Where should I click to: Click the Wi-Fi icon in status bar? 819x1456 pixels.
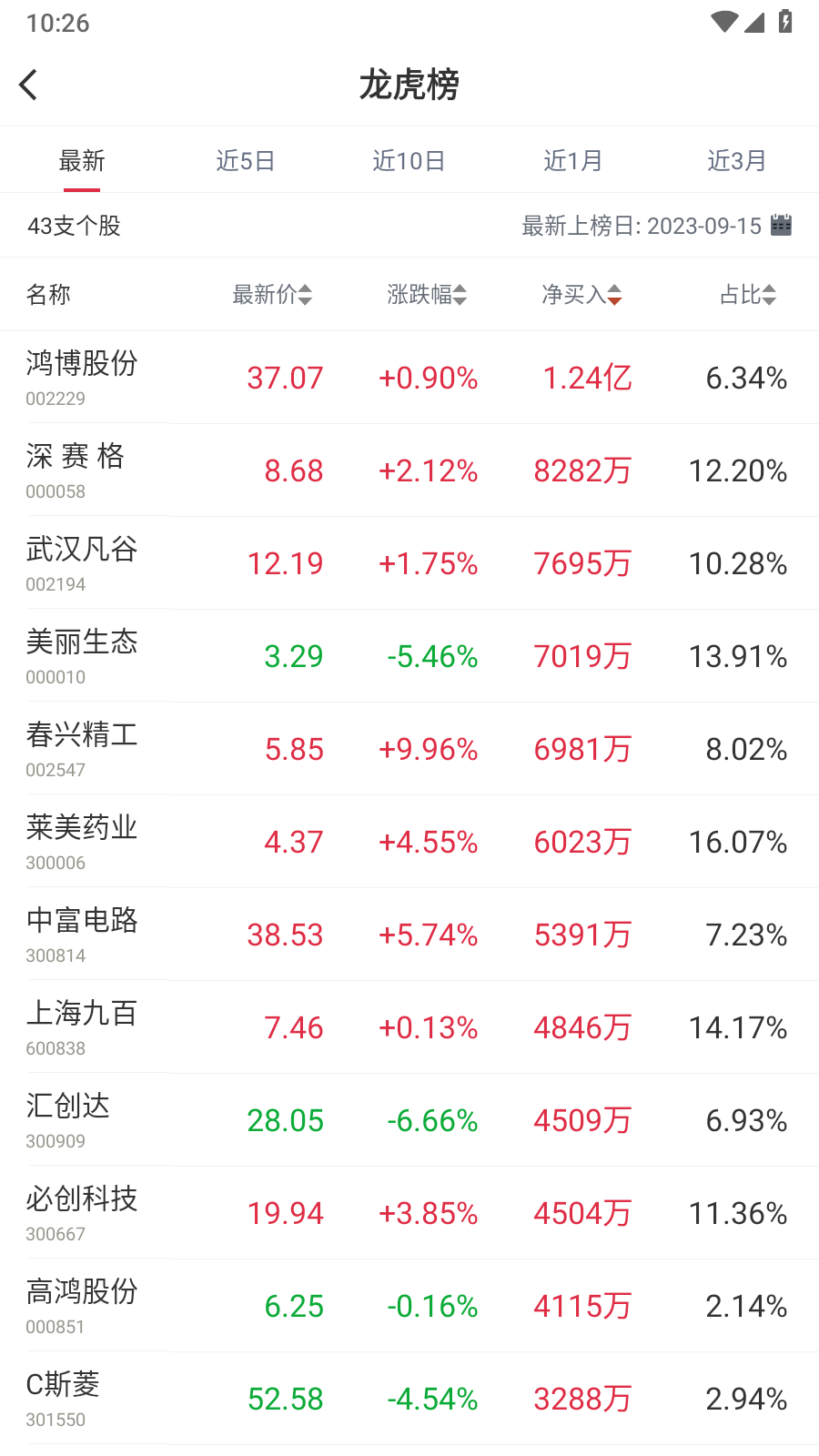click(x=723, y=22)
